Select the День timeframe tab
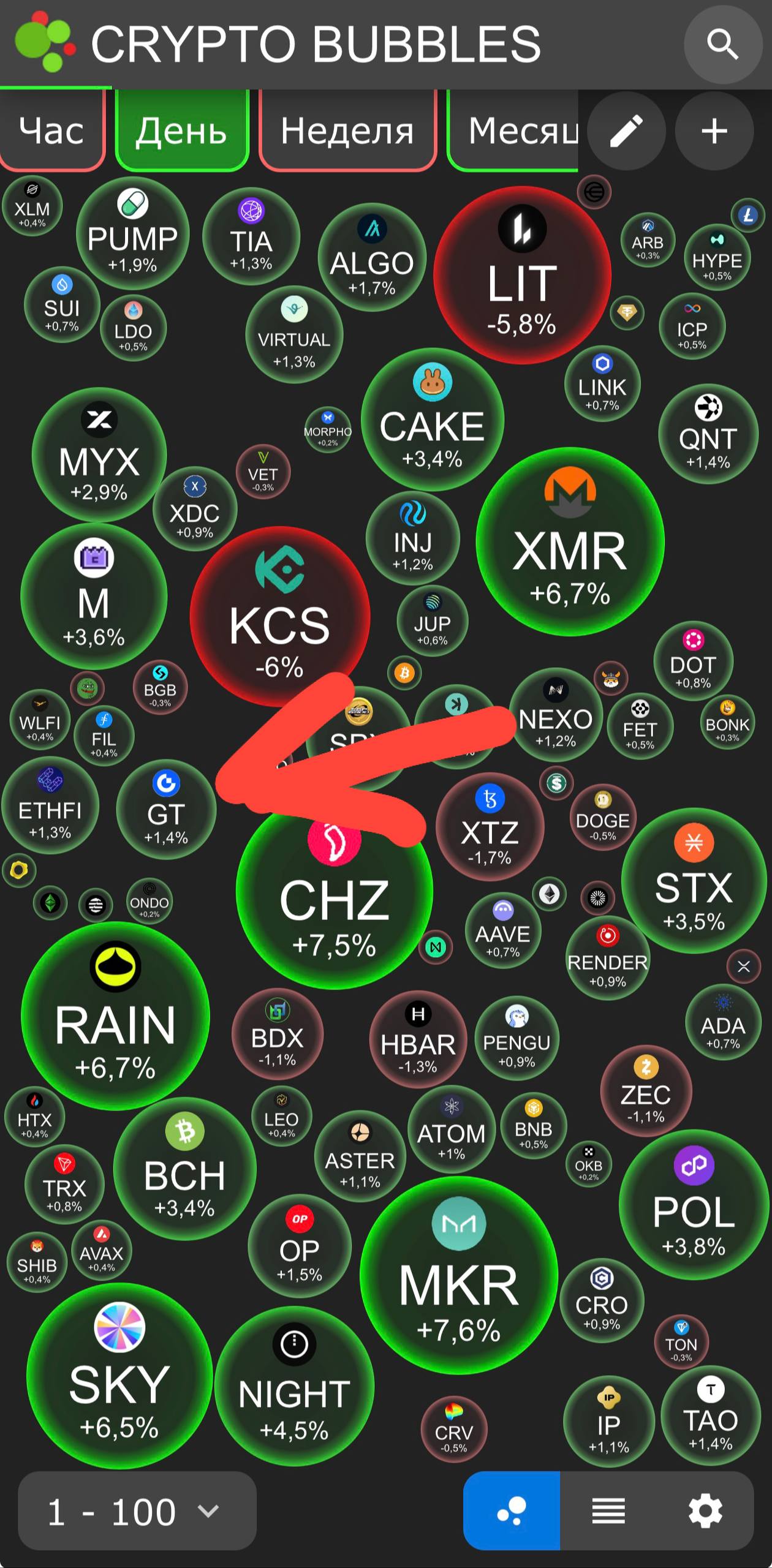The height and width of the screenshot is (1568, 772). pos(181,130)
